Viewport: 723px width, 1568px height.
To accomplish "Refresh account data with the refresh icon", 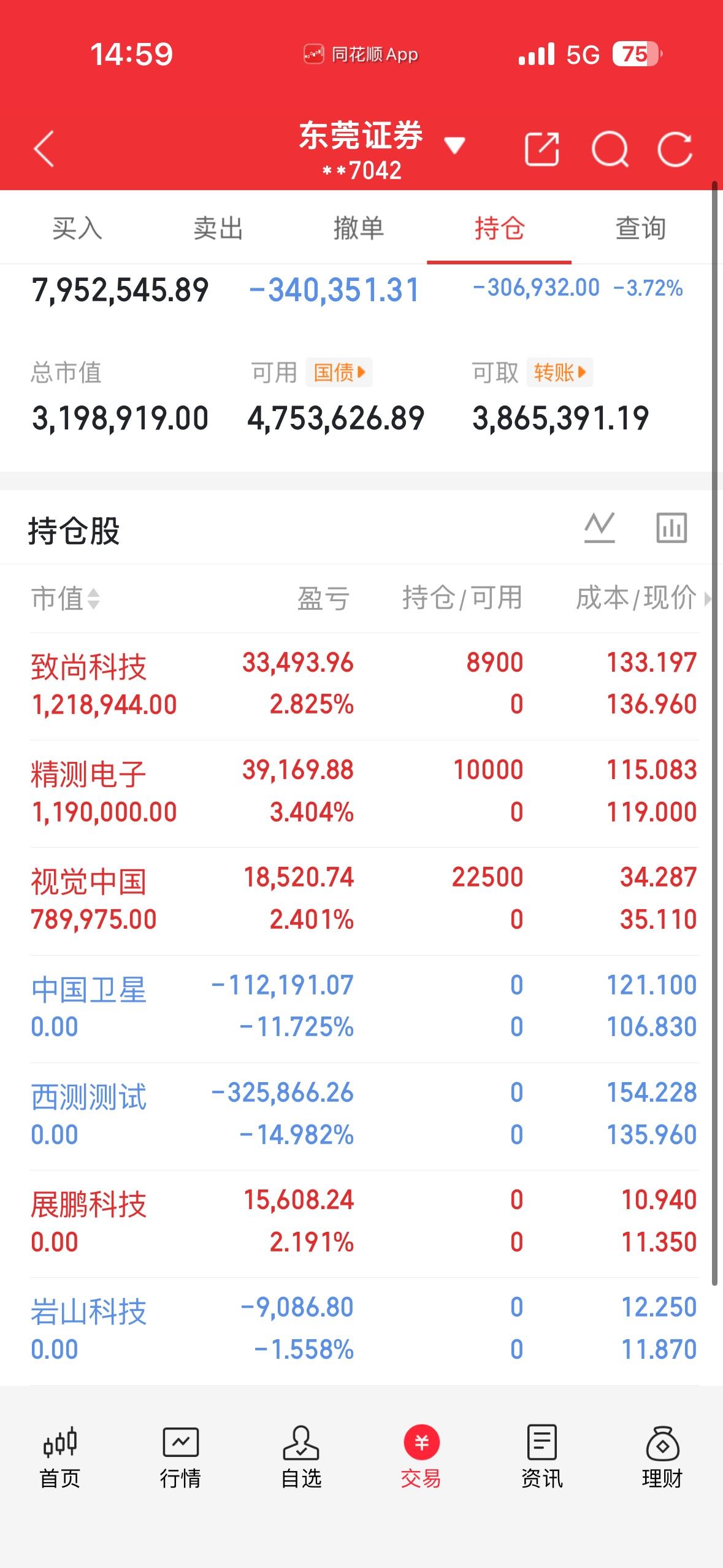I will pyautogui.click(x=675, y=147).
